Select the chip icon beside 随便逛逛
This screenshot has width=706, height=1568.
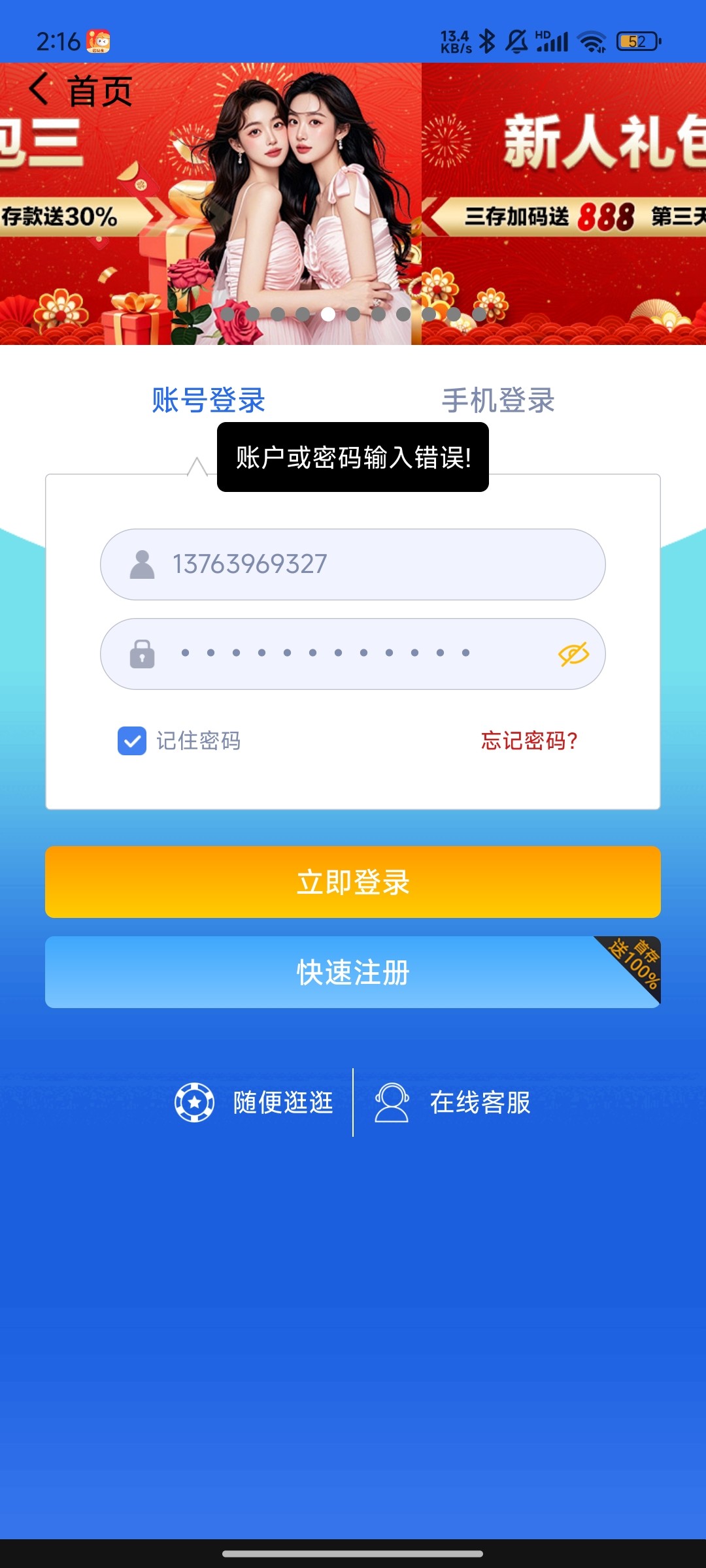coord(197,1101)
